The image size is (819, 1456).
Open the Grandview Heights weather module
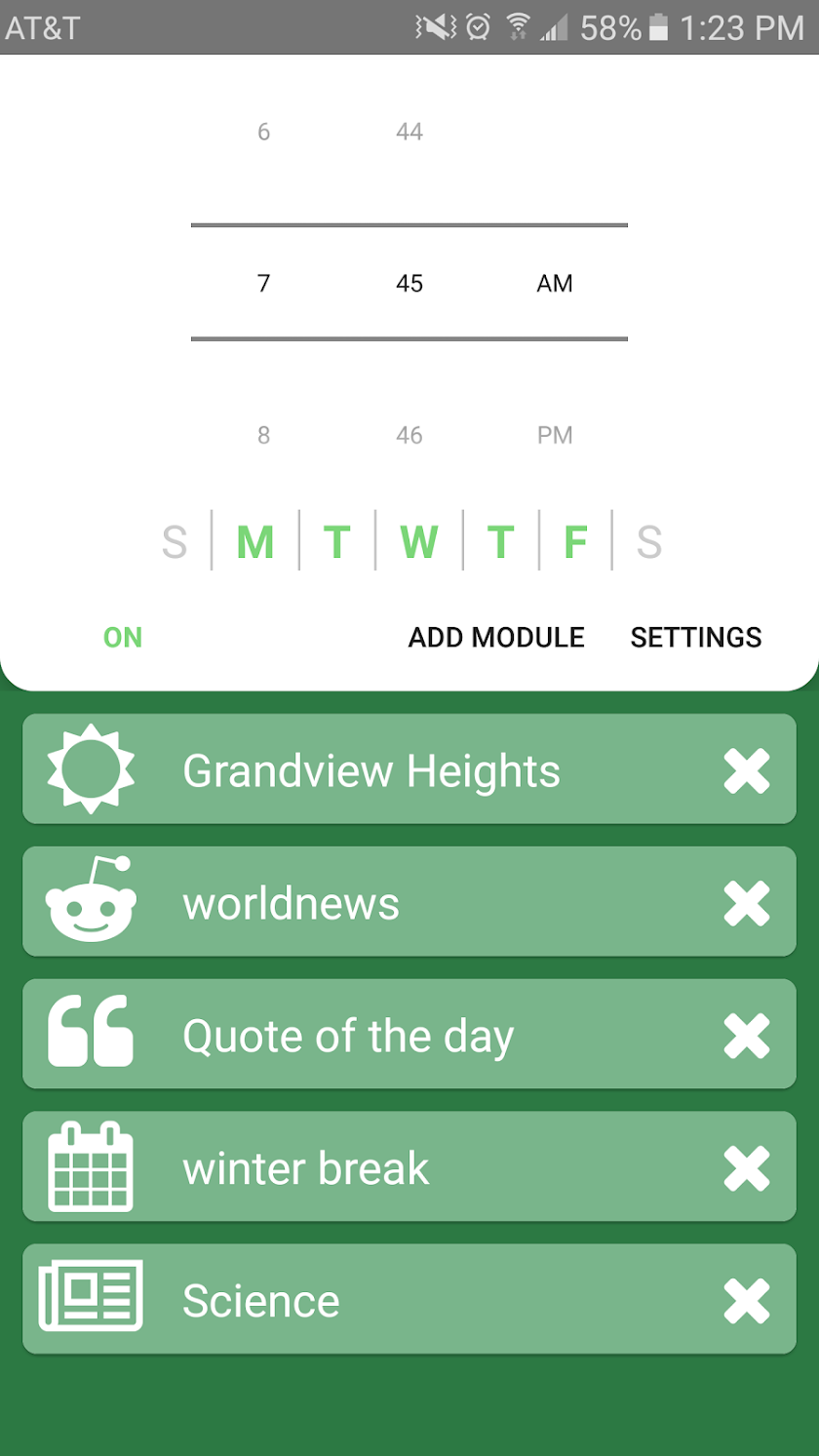point(370,771)
